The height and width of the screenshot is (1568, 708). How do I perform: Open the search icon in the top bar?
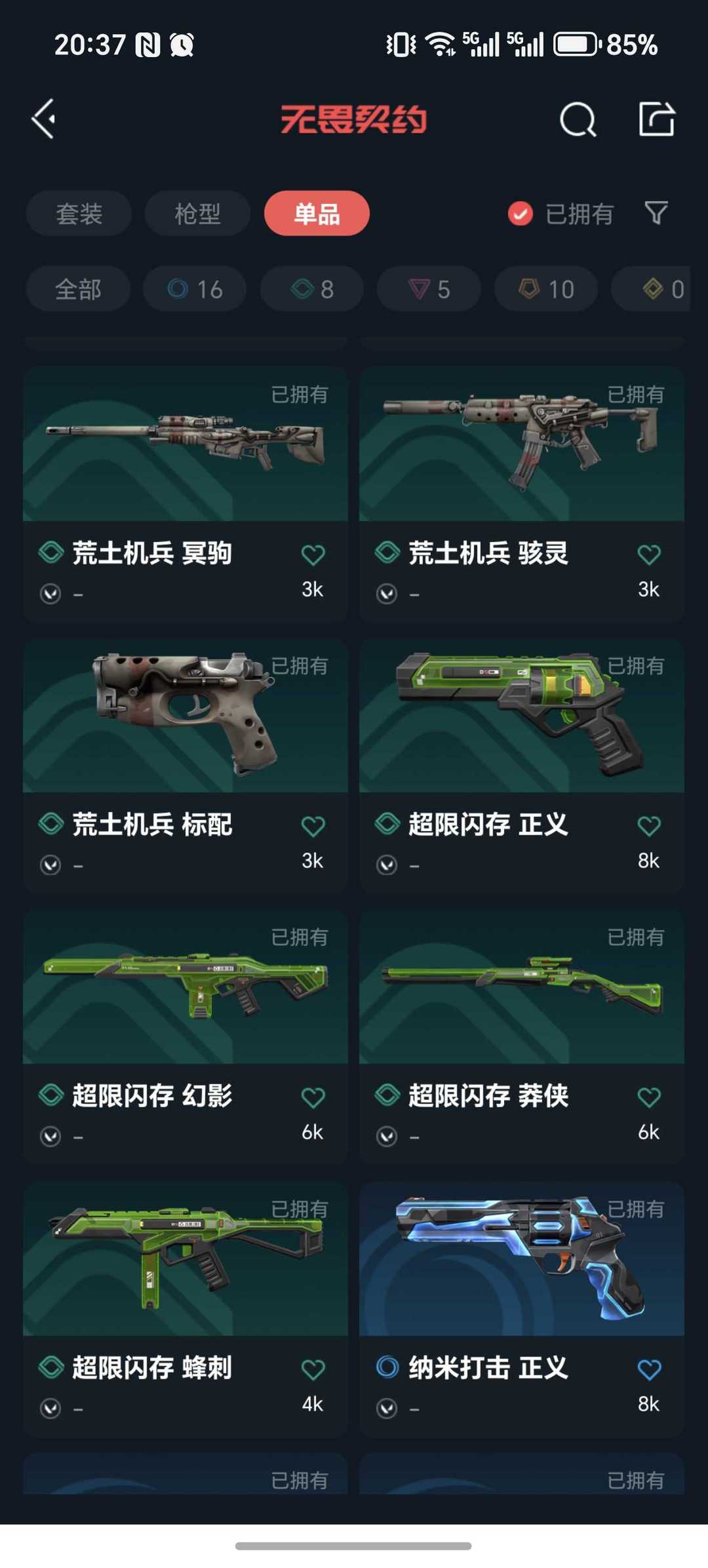coord(577,119)
